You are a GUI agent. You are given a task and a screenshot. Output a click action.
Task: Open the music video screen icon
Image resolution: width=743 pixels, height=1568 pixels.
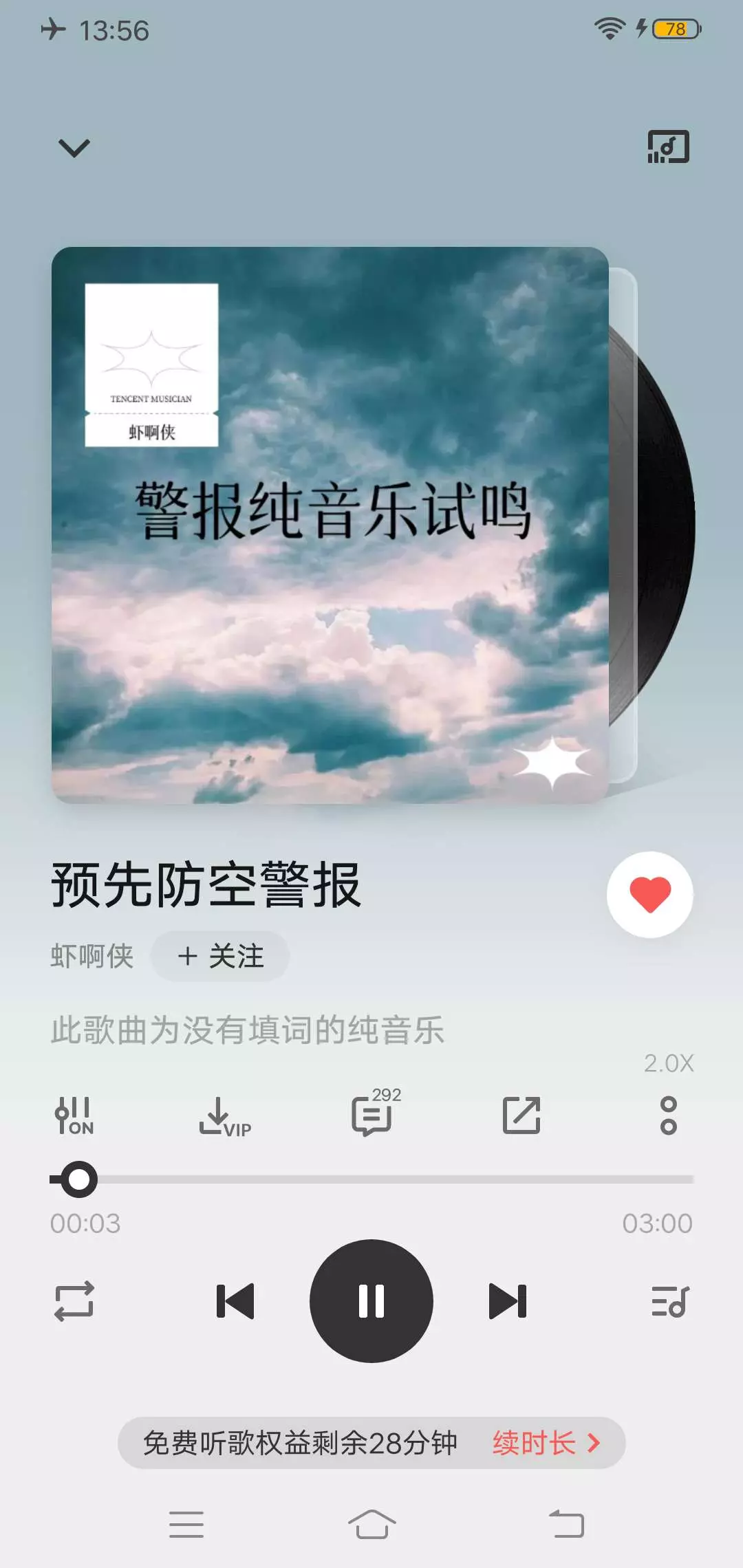point(667,147)
